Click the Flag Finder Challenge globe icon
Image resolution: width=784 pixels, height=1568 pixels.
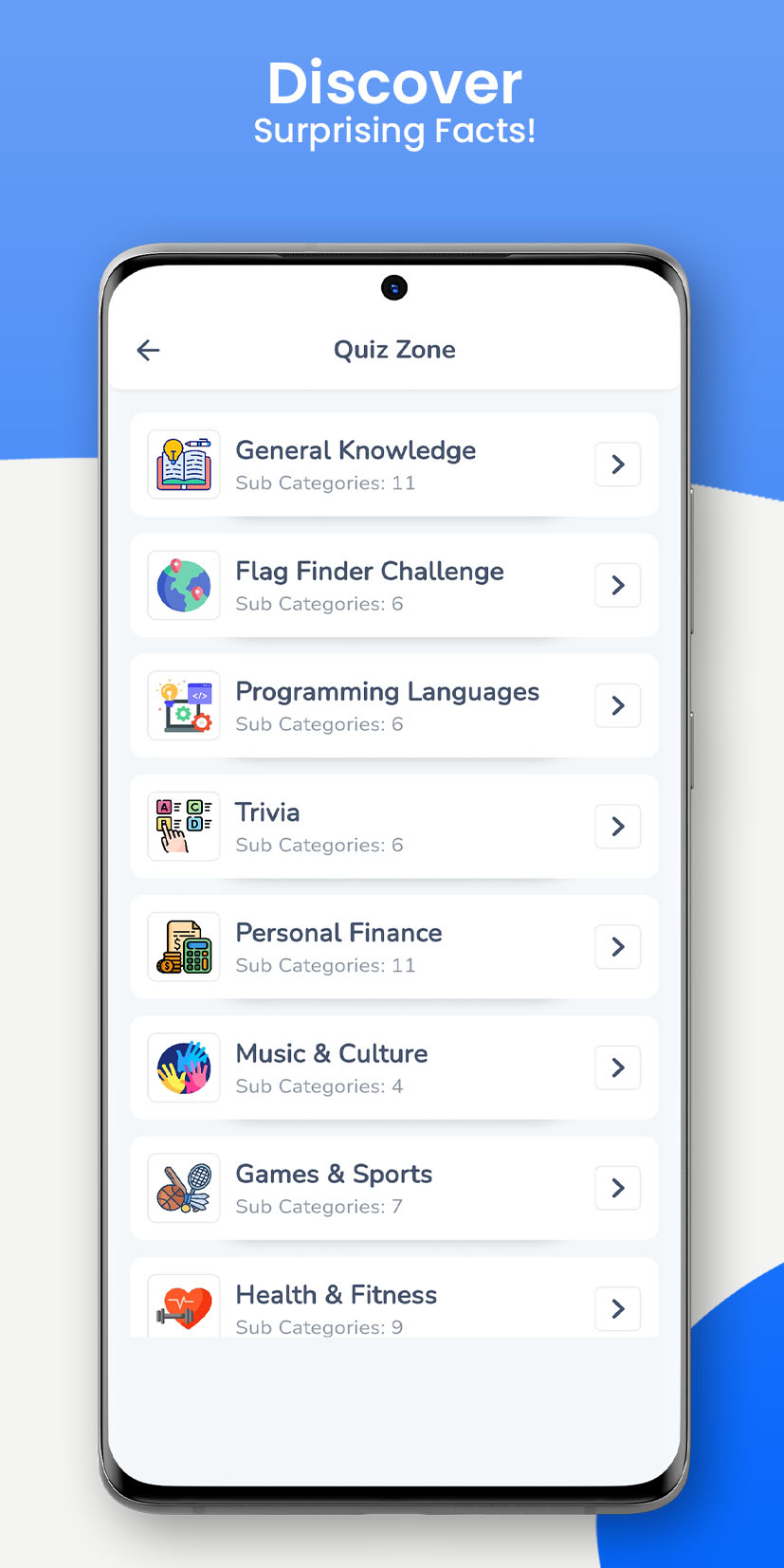click(183, 585)
